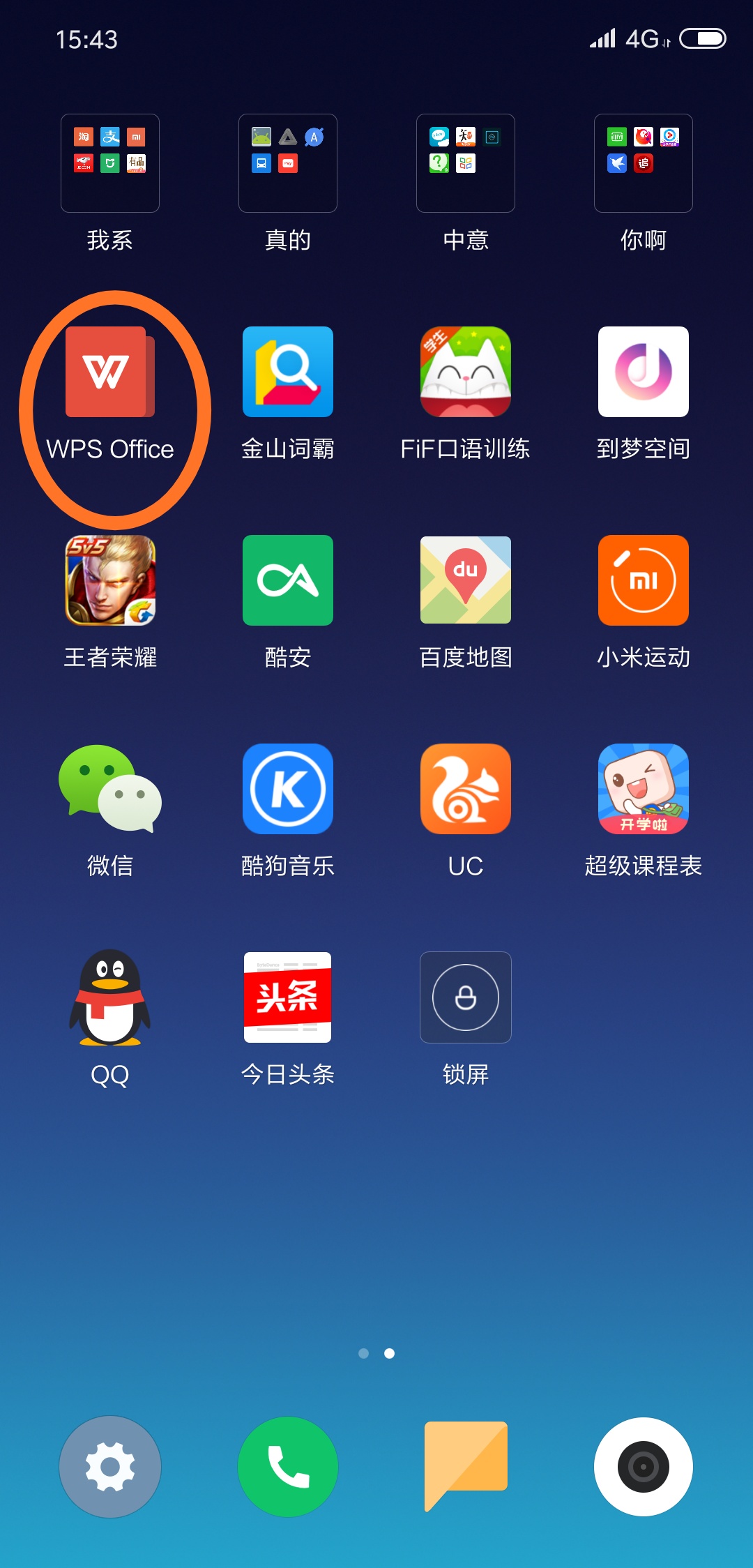Open the WPS Office app
The image size is (753, 1568).
coord(109,372)
